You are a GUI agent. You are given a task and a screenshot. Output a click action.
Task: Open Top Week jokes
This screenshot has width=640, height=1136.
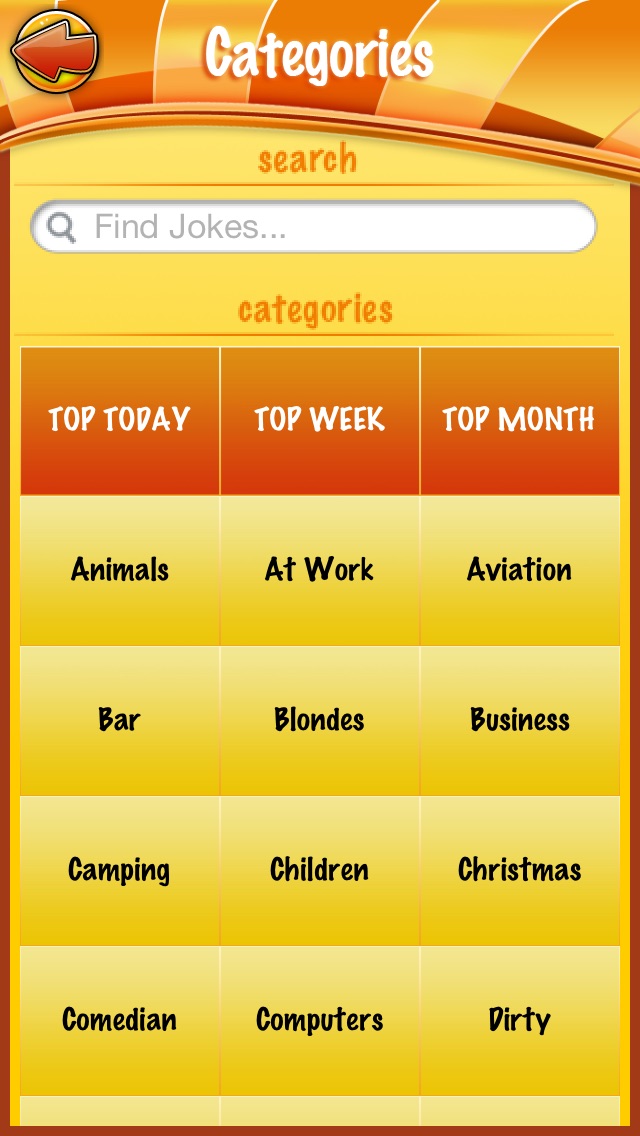(x=320, y=421)
